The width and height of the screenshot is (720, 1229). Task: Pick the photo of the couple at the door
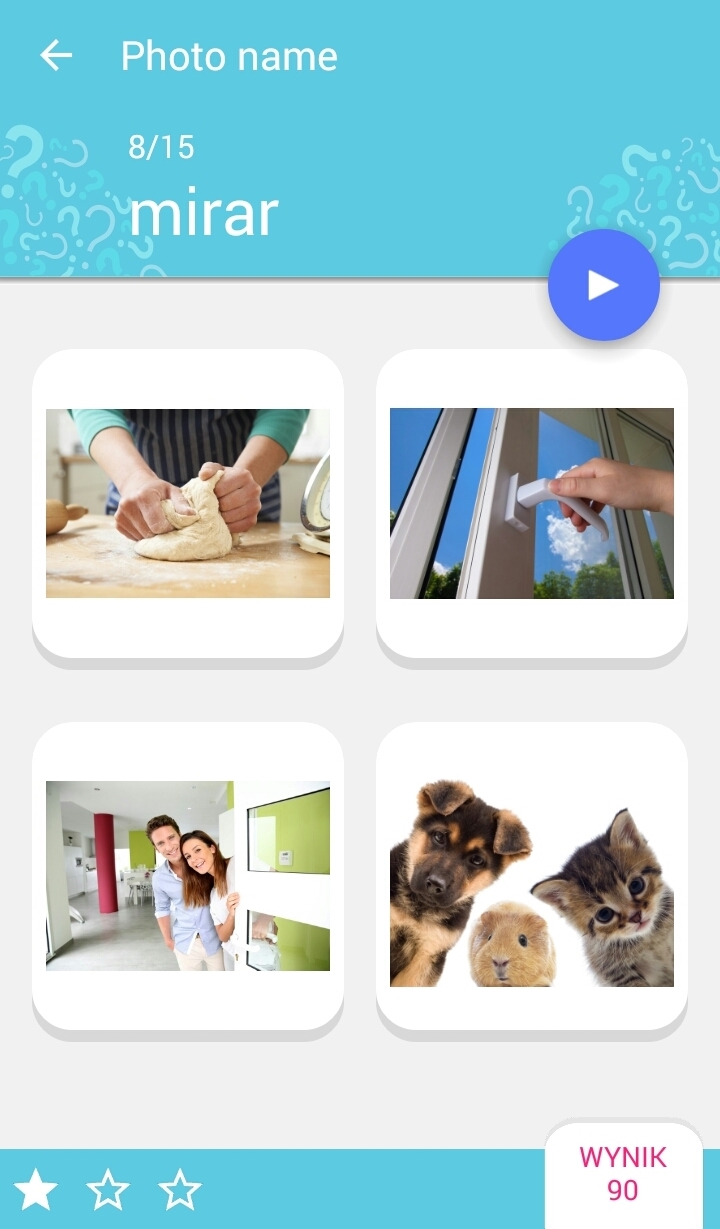coord(188,876)
